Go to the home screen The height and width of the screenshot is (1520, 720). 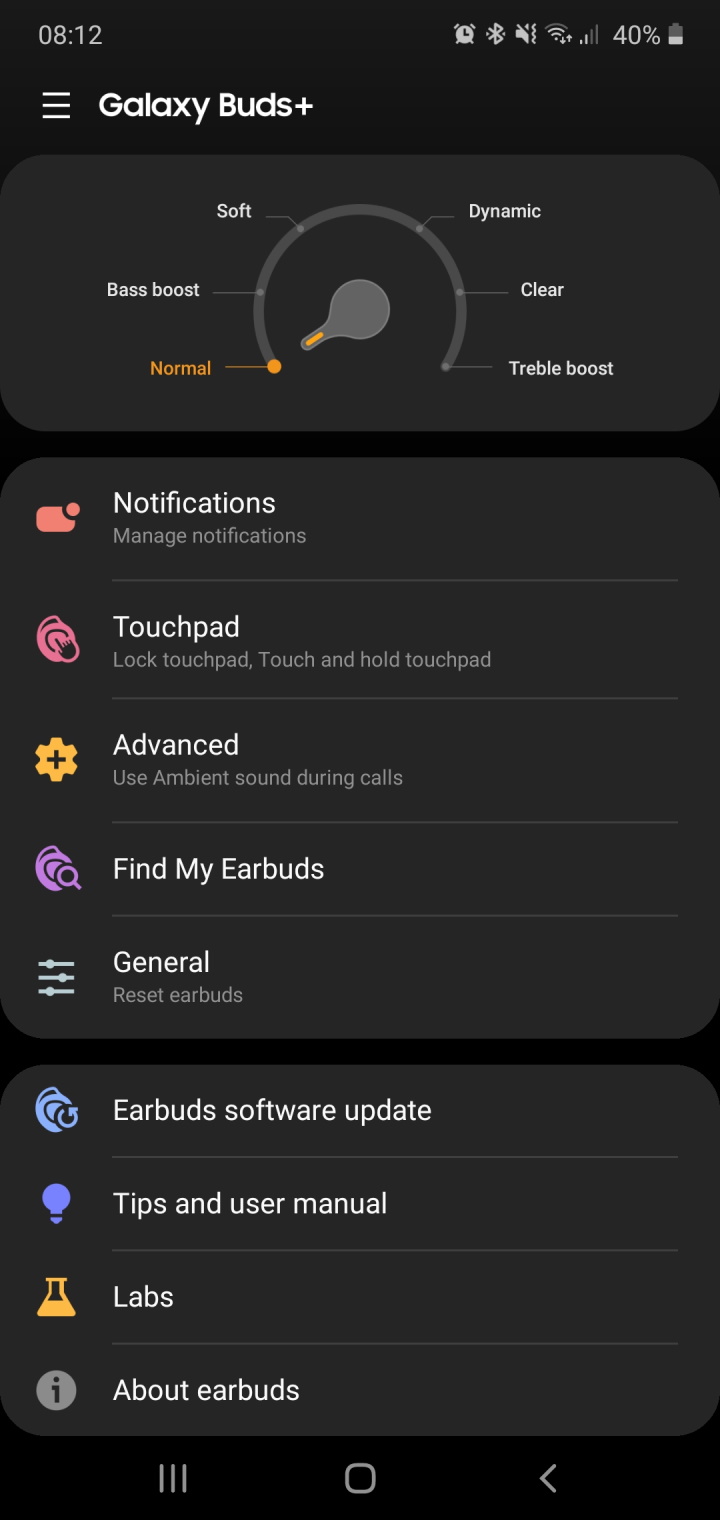(360, 1478)
